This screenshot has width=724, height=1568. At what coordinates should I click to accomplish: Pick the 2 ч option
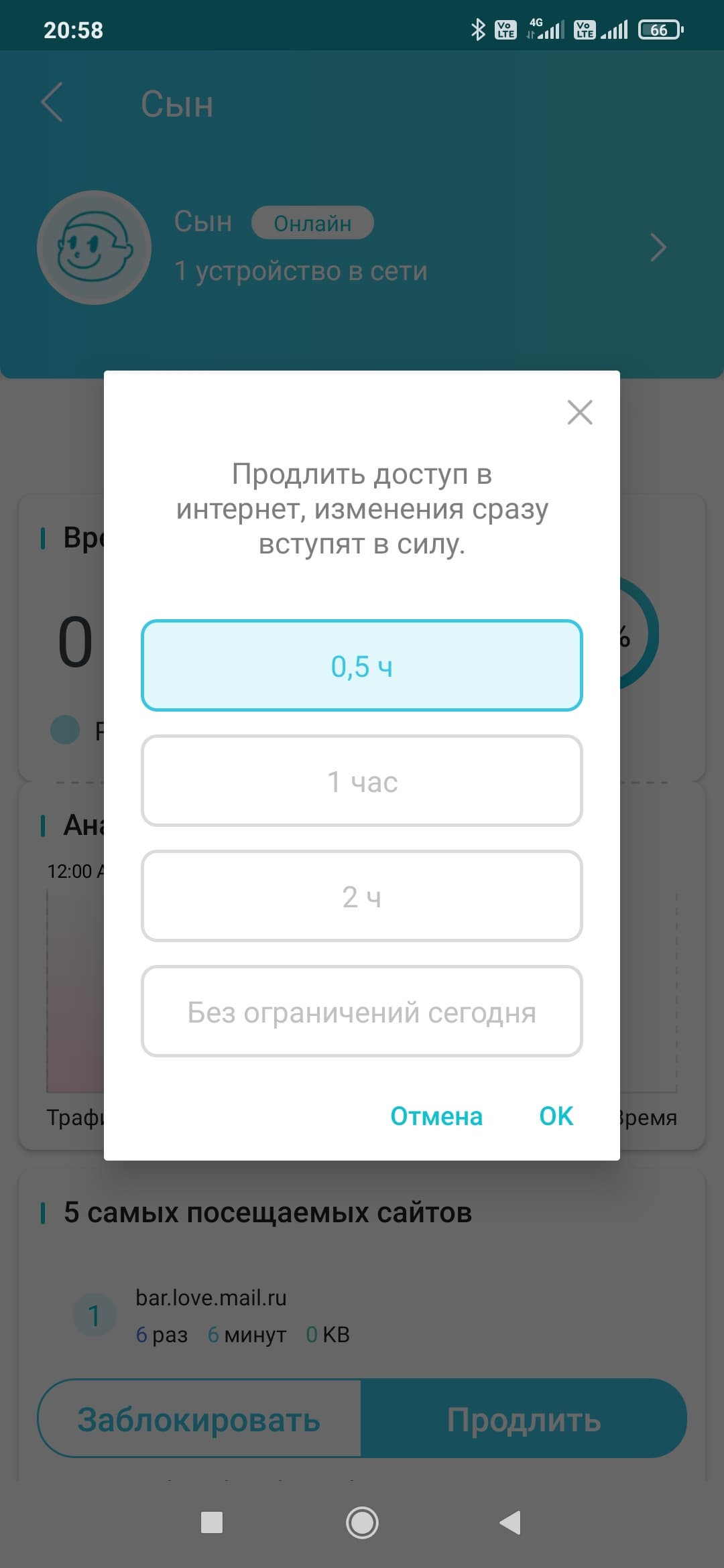click(x=361, y=896)
